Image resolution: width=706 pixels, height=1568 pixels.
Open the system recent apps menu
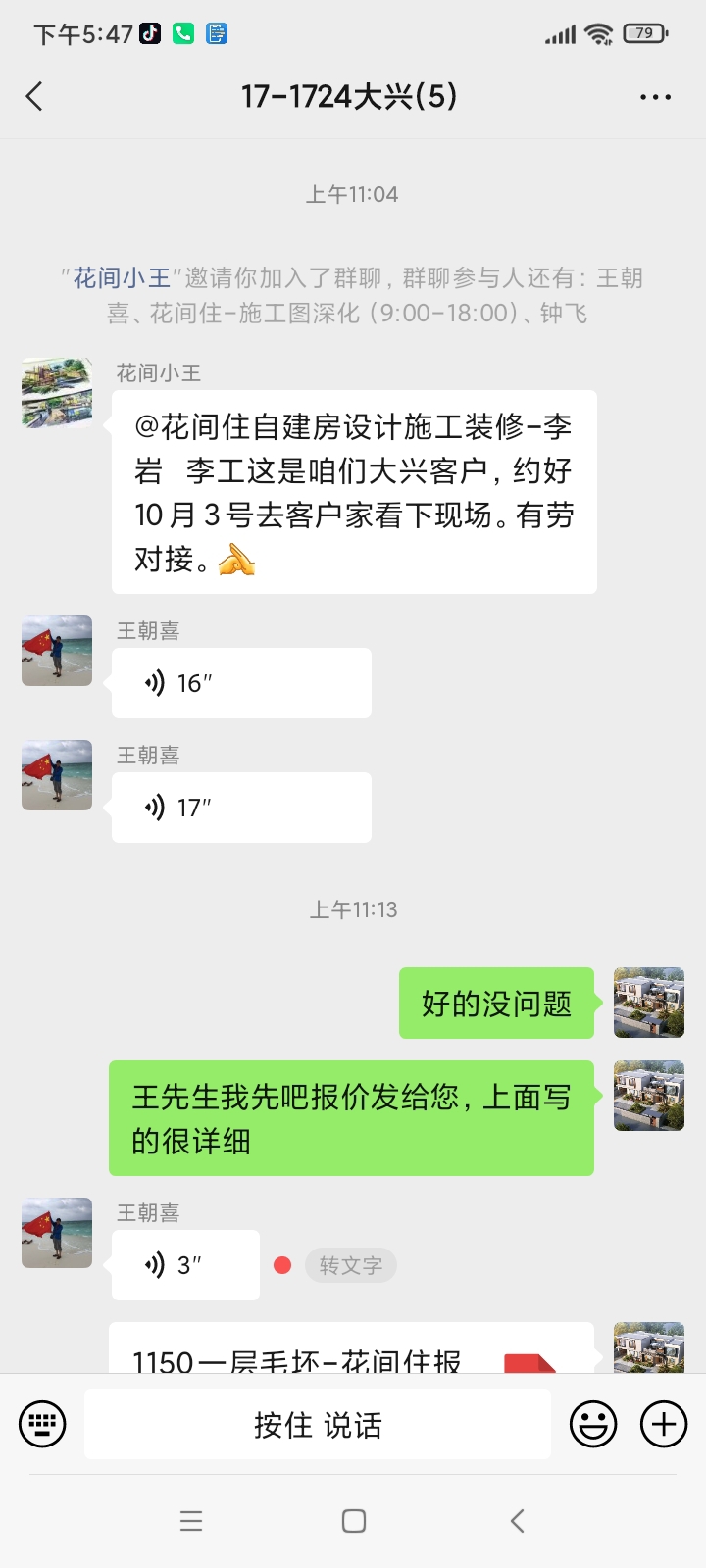[x=191, y=1521]
